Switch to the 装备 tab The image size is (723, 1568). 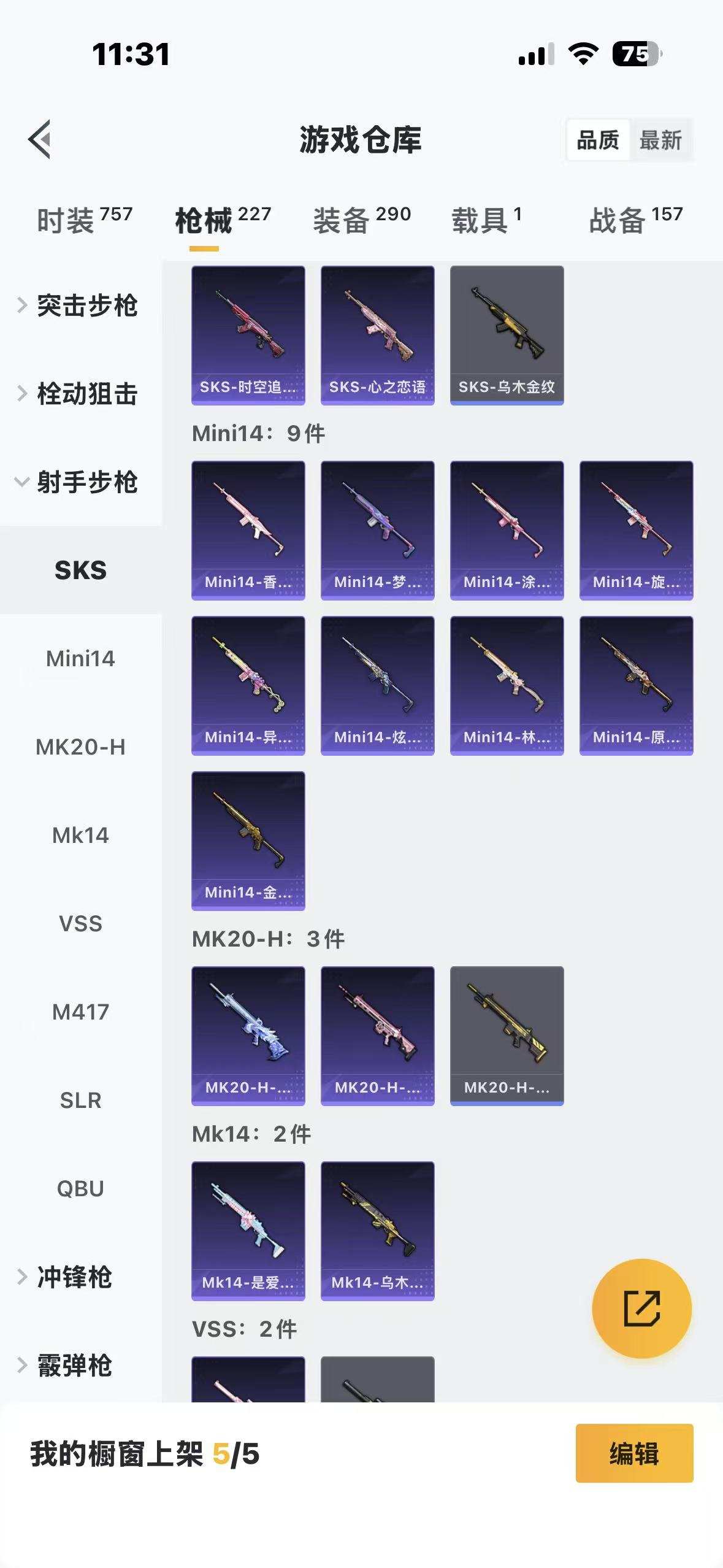tap(361, 220)
